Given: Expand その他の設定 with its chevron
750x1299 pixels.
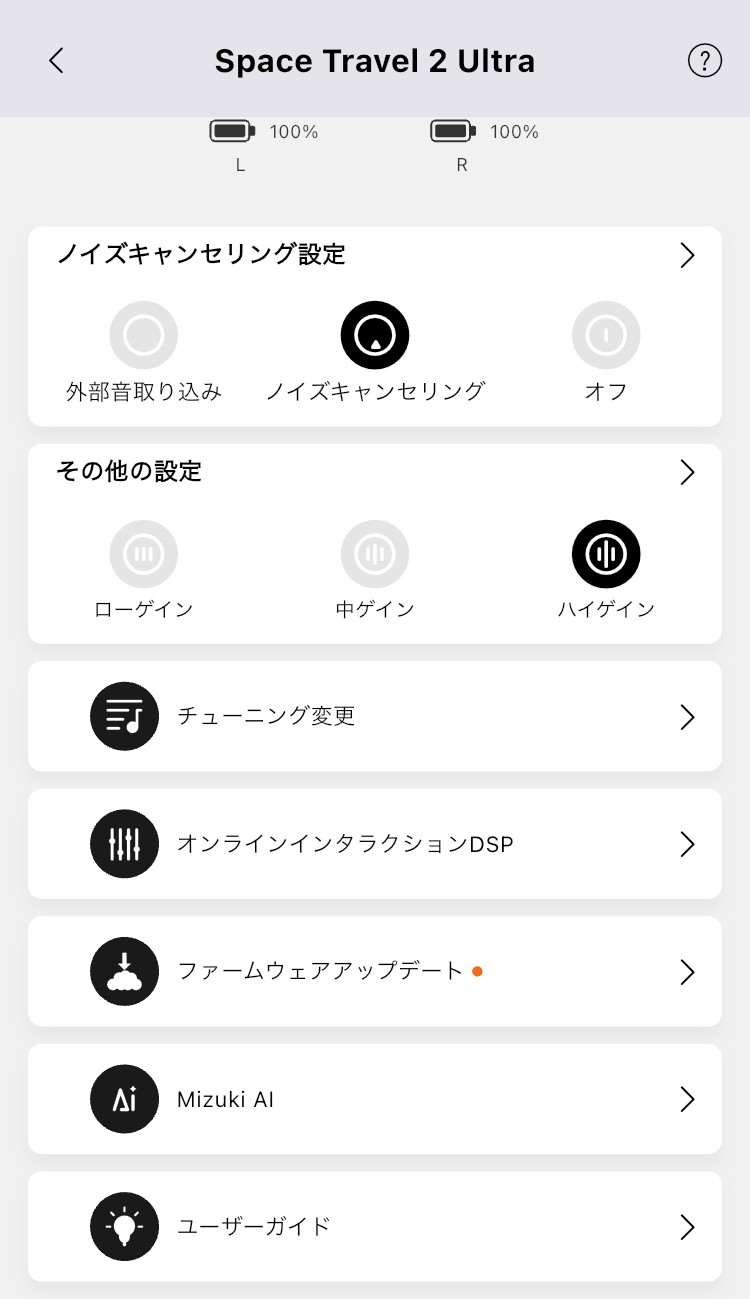Looking at the screenshot, I should click(687, 472).
